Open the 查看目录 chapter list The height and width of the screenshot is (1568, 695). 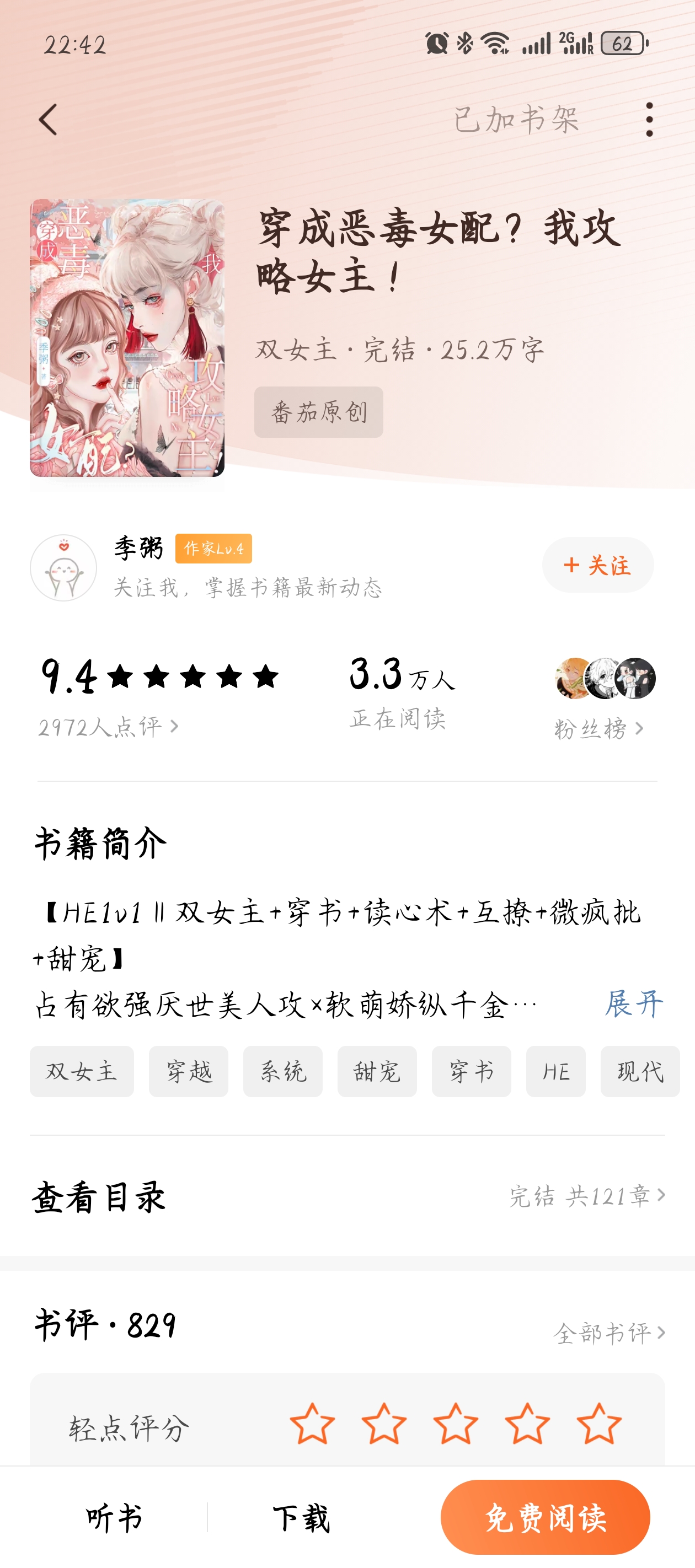point(347,1197)
